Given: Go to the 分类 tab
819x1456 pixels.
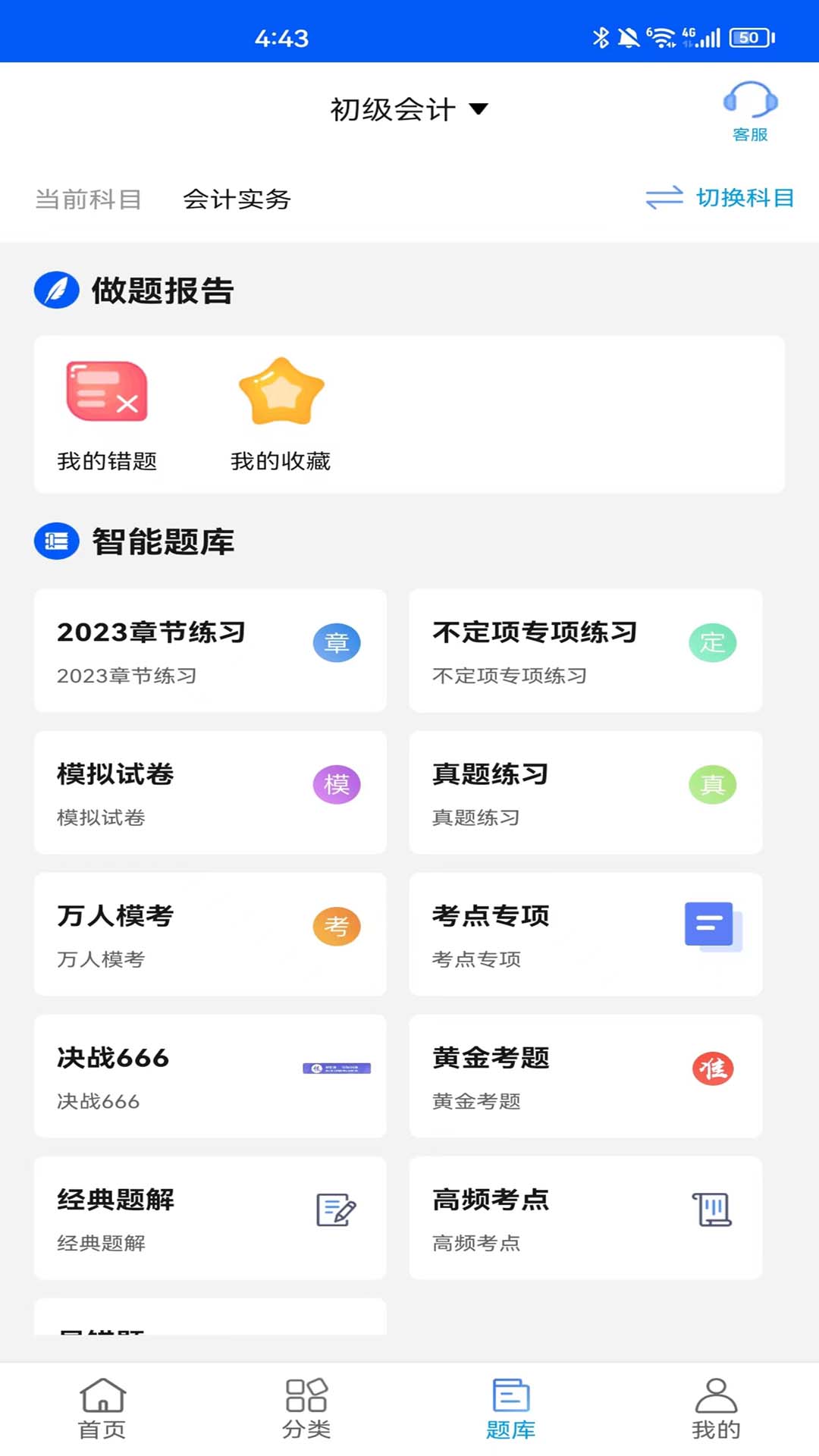Looking at the screenshot, I should [x=306, y=1409].
